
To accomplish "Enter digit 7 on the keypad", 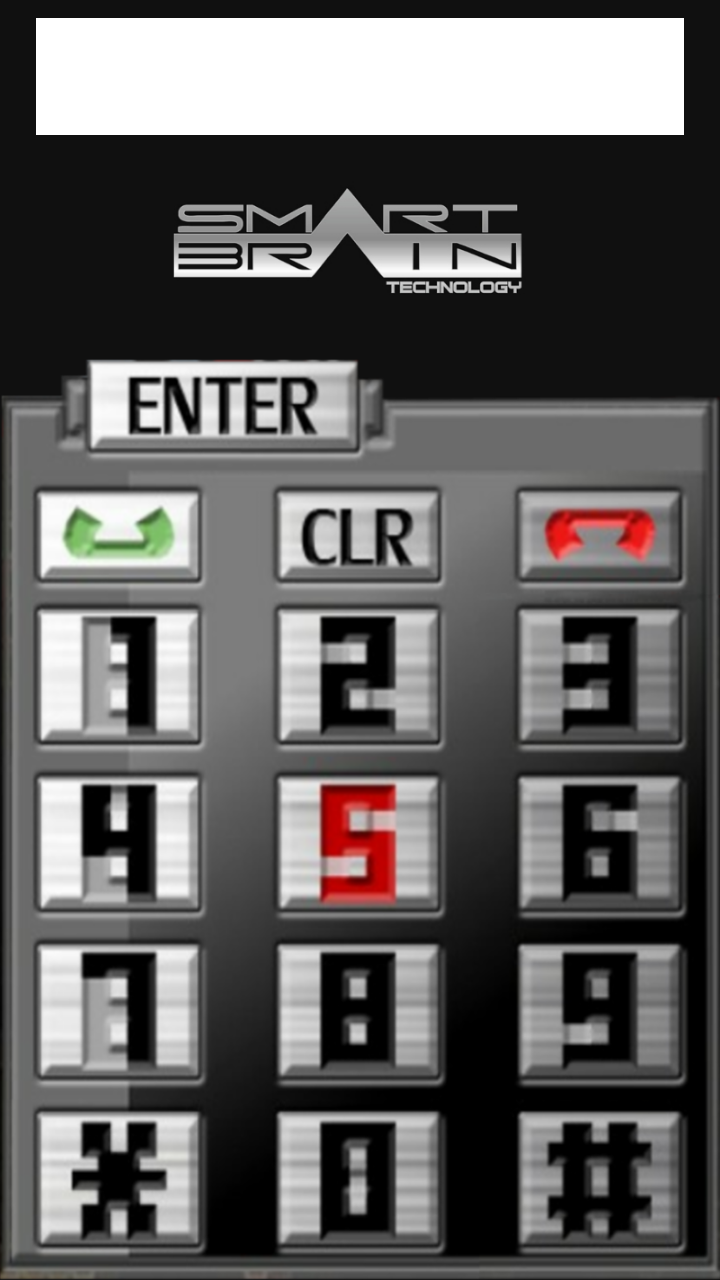I will [119, 1011].
